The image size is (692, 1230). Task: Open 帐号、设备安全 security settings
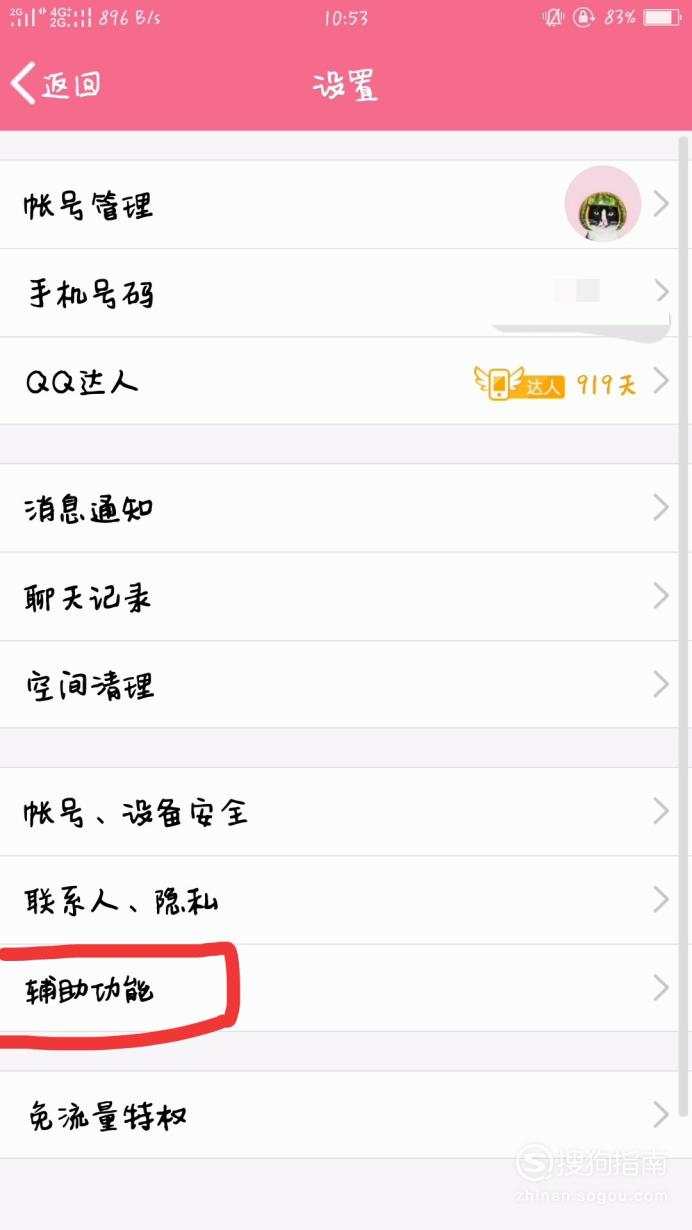click(340, 812)
